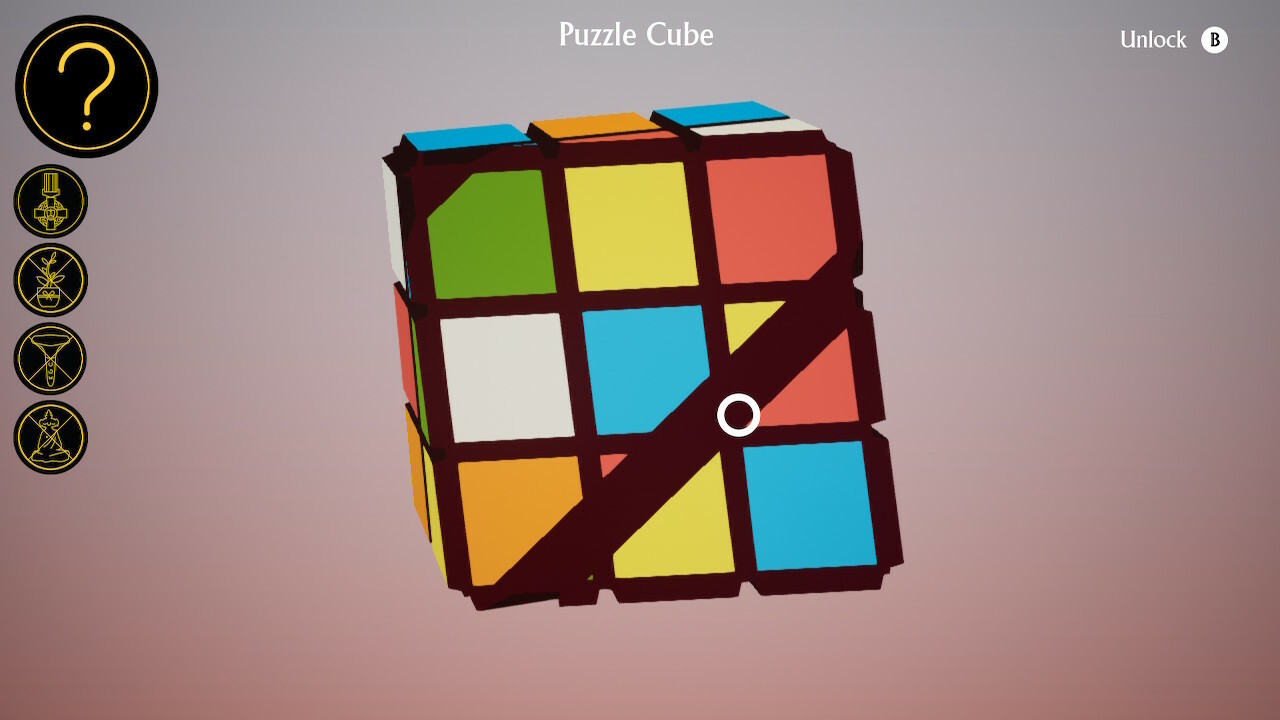Image resolution: width=1280 pixels, height=720 pixels.
Task: Select the crossed-out meditating figure icon
Action: 51,437
